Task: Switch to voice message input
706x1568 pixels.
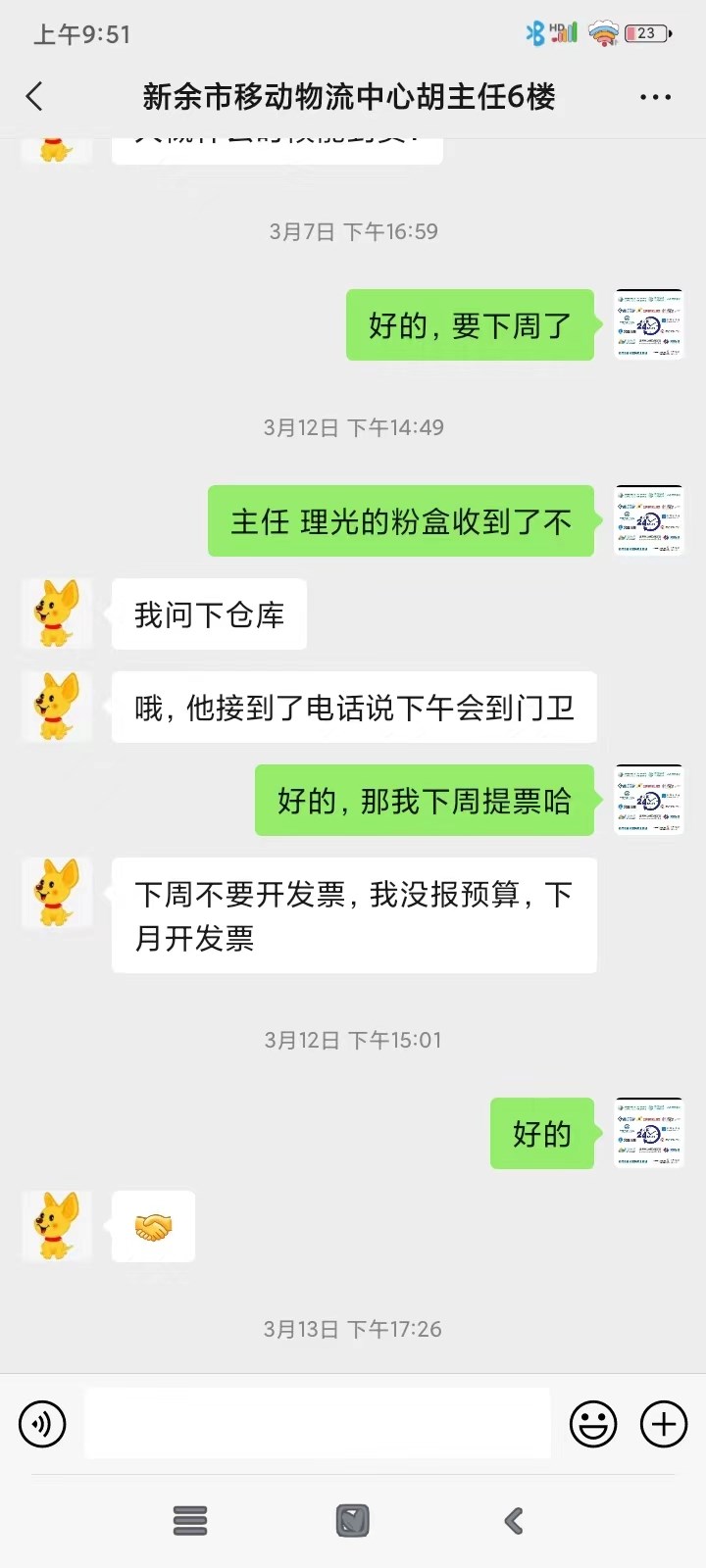Action: pyautogui.click(x=42, y=1423)
